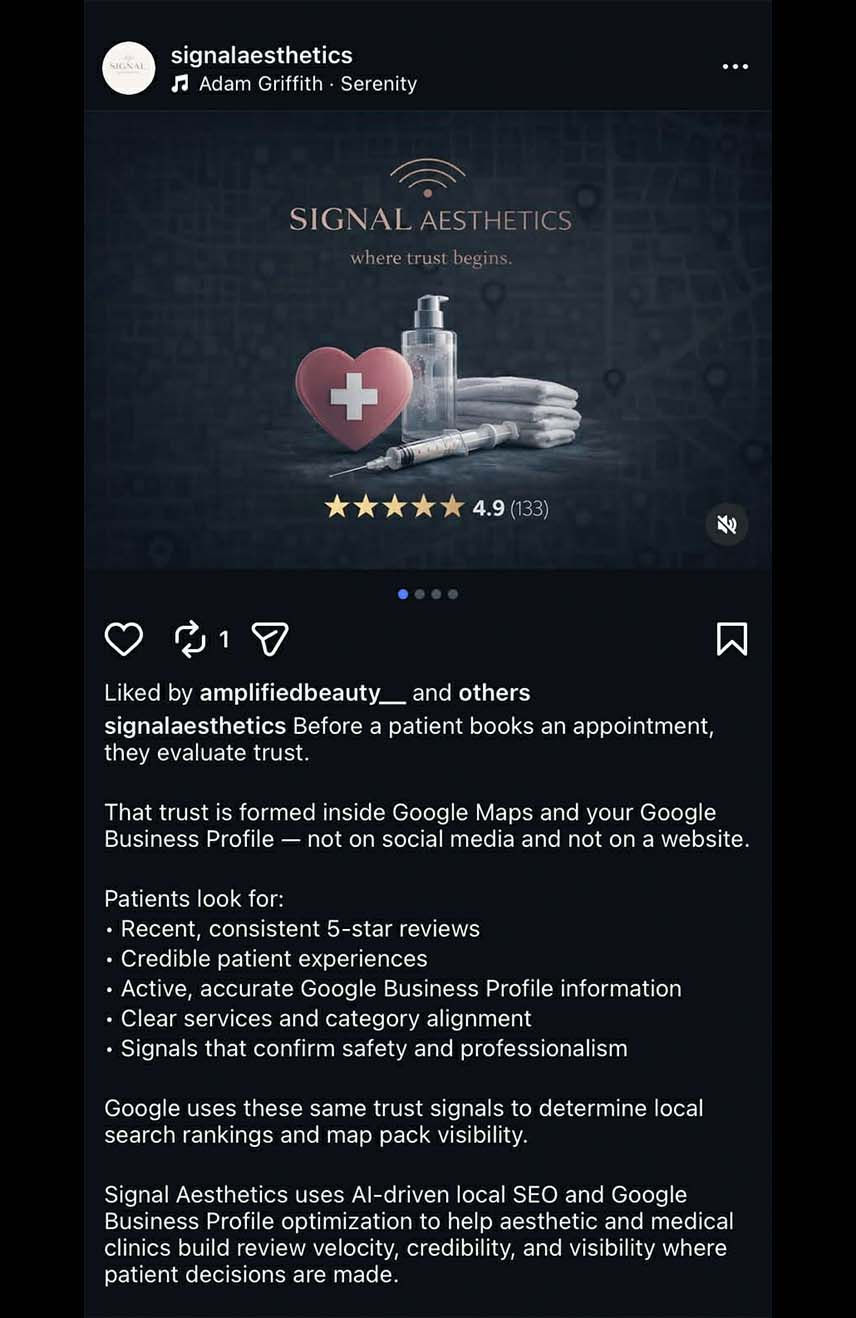Viewport: 856px width, 1318px height.
Task: Like this post with the heart
Action: (124, 639)
